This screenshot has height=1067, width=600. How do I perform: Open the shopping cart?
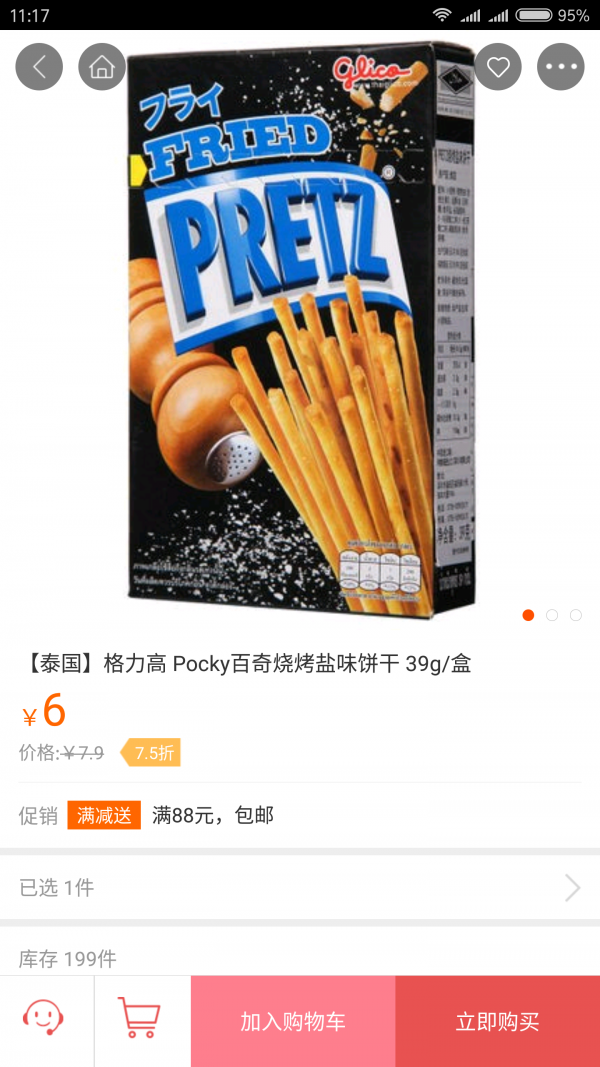click(x=140, y=1019)
